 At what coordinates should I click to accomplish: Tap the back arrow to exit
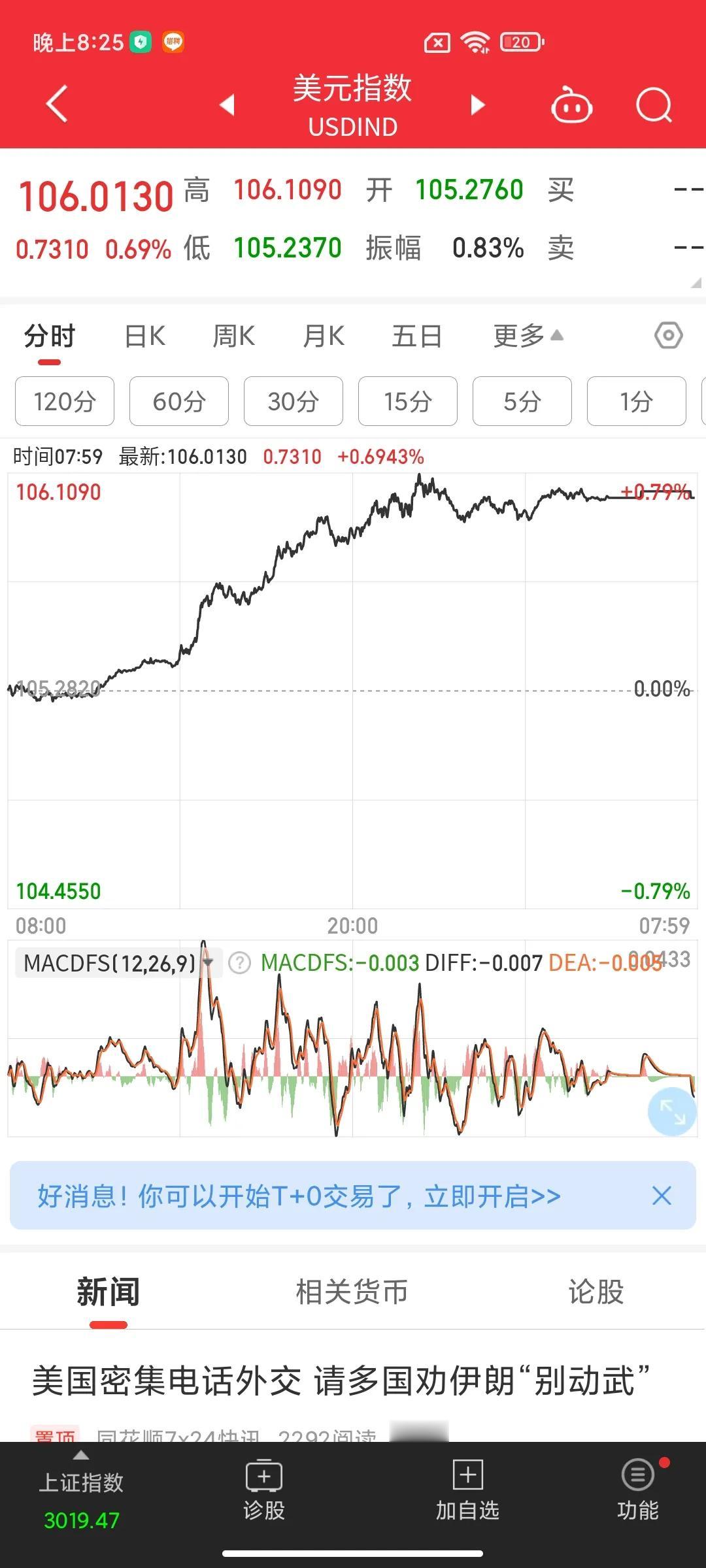[55, 105]
